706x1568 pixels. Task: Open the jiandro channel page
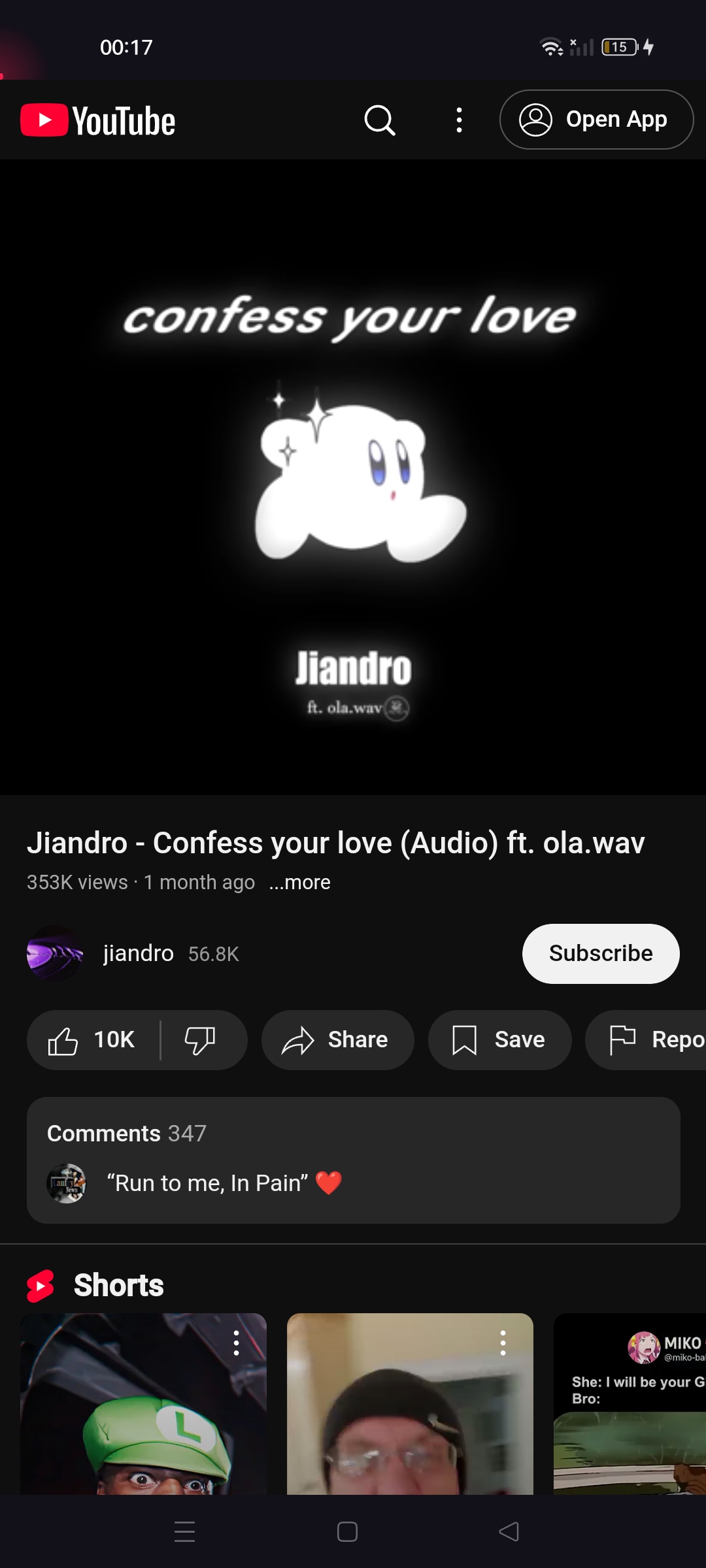tap(137, 954)
